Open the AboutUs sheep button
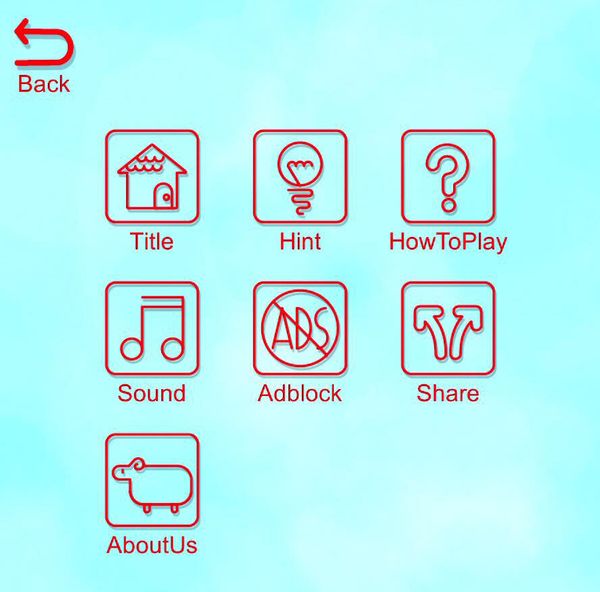 tap(152, 480)
